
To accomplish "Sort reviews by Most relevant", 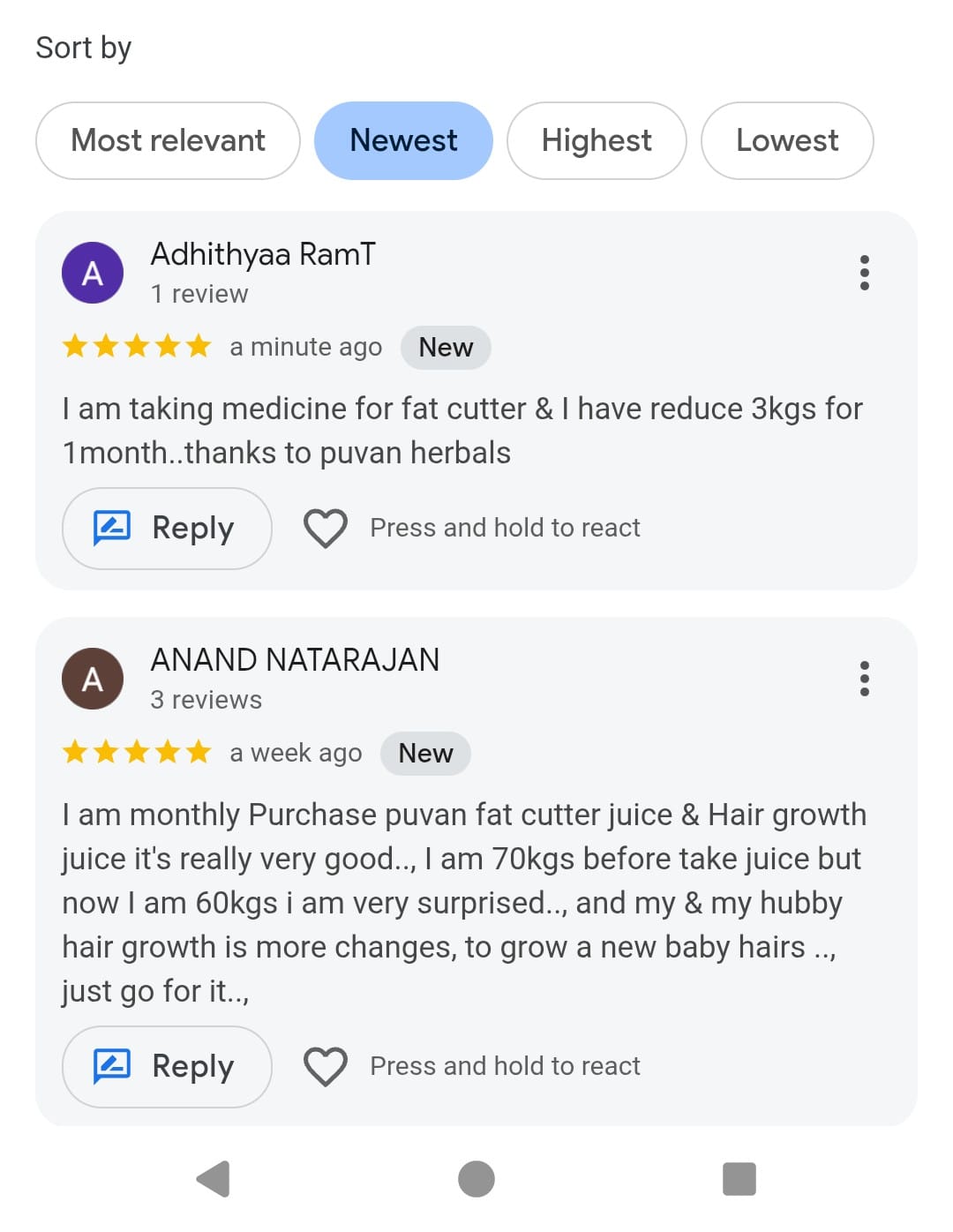I will pyautogui.click(x=168, y=141).
